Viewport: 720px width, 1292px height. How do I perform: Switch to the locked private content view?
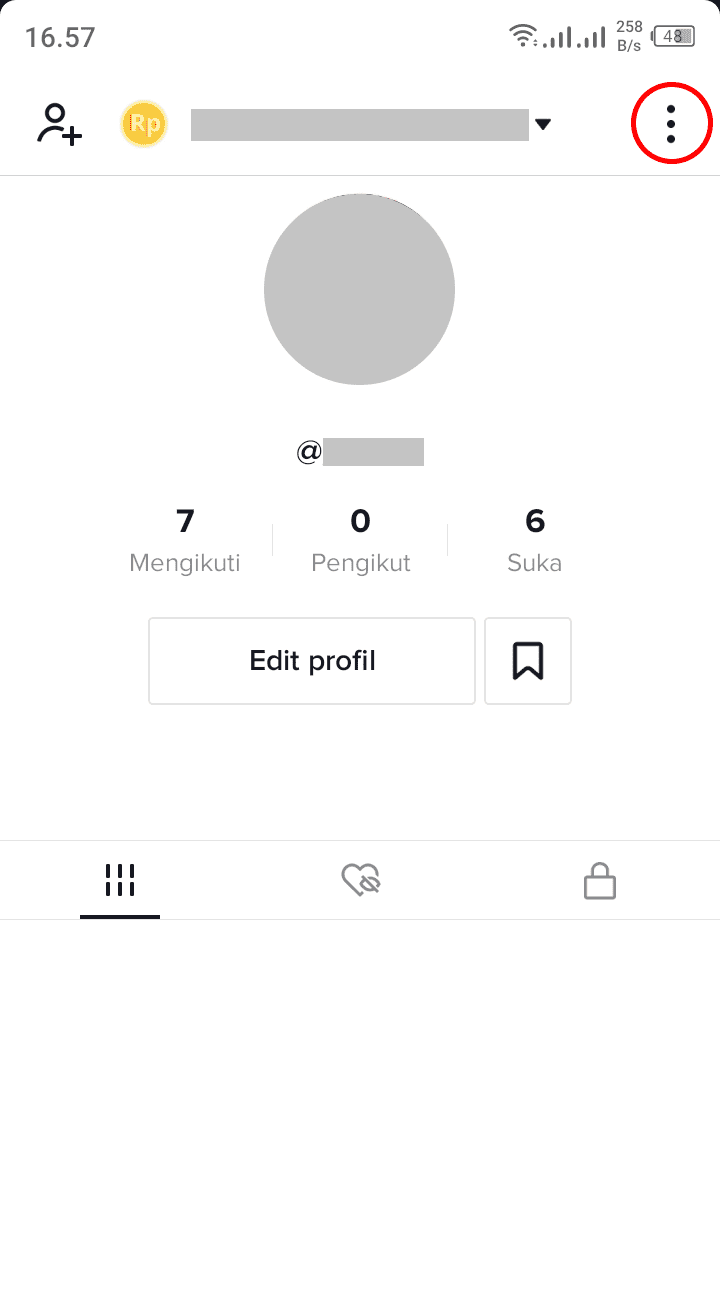coord(600,880)
